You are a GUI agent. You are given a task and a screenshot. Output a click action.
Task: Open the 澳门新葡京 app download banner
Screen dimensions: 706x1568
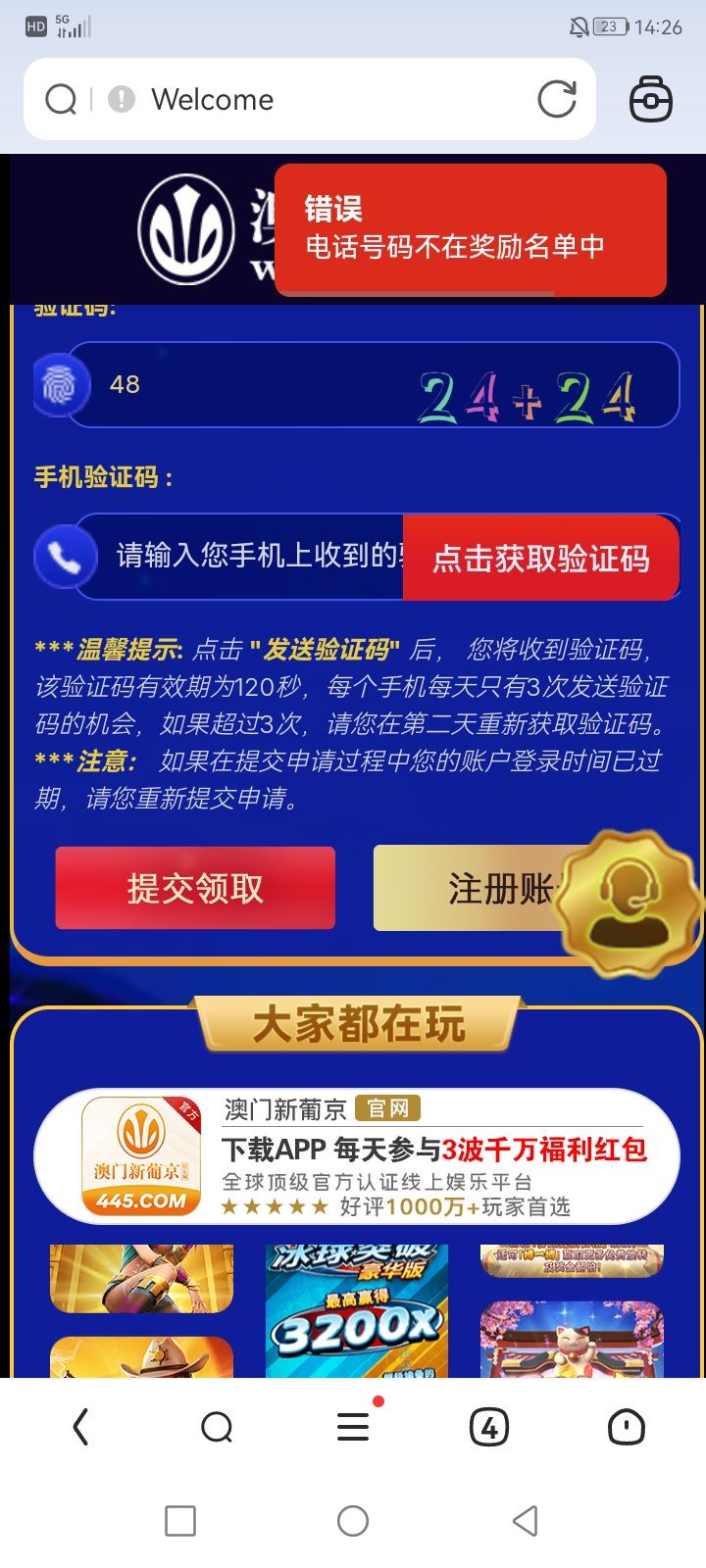(357, 1156)
